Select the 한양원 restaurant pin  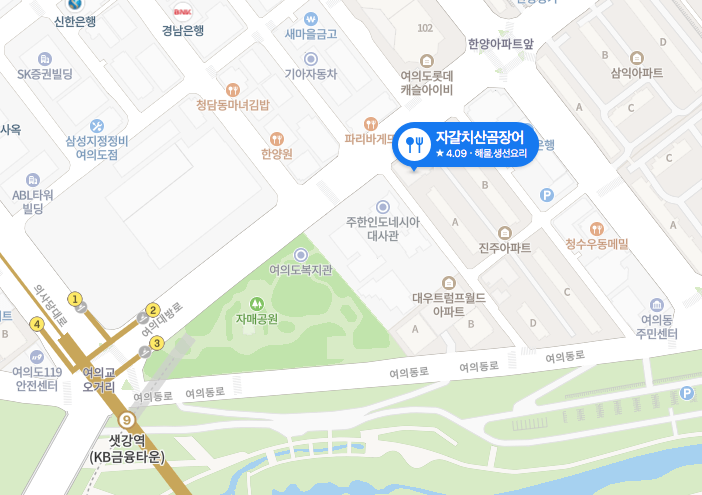pos(276,139)
